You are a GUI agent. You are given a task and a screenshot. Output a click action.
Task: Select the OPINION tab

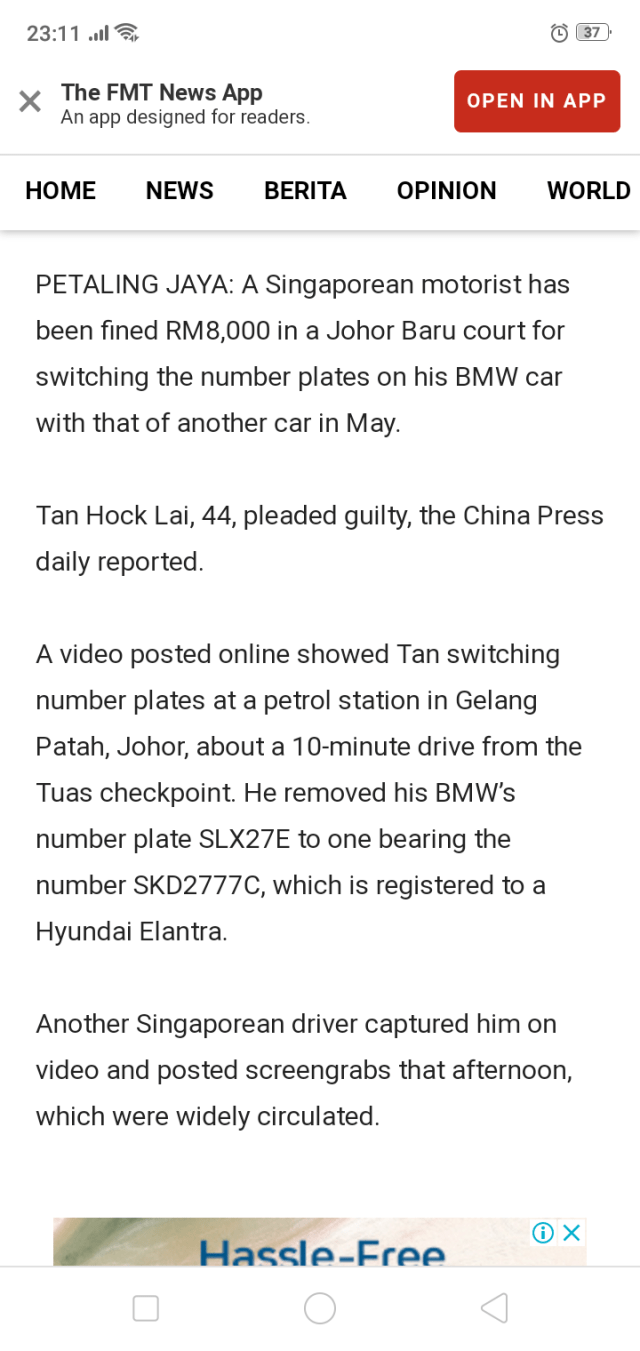[446, 191]
